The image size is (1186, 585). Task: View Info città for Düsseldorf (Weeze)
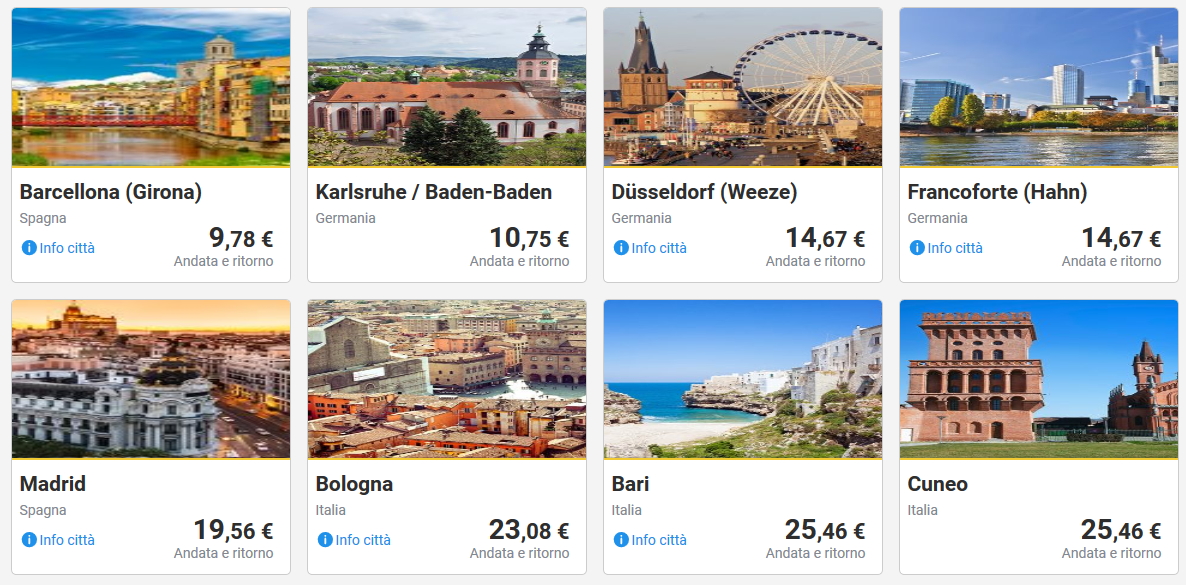[651, 248]
